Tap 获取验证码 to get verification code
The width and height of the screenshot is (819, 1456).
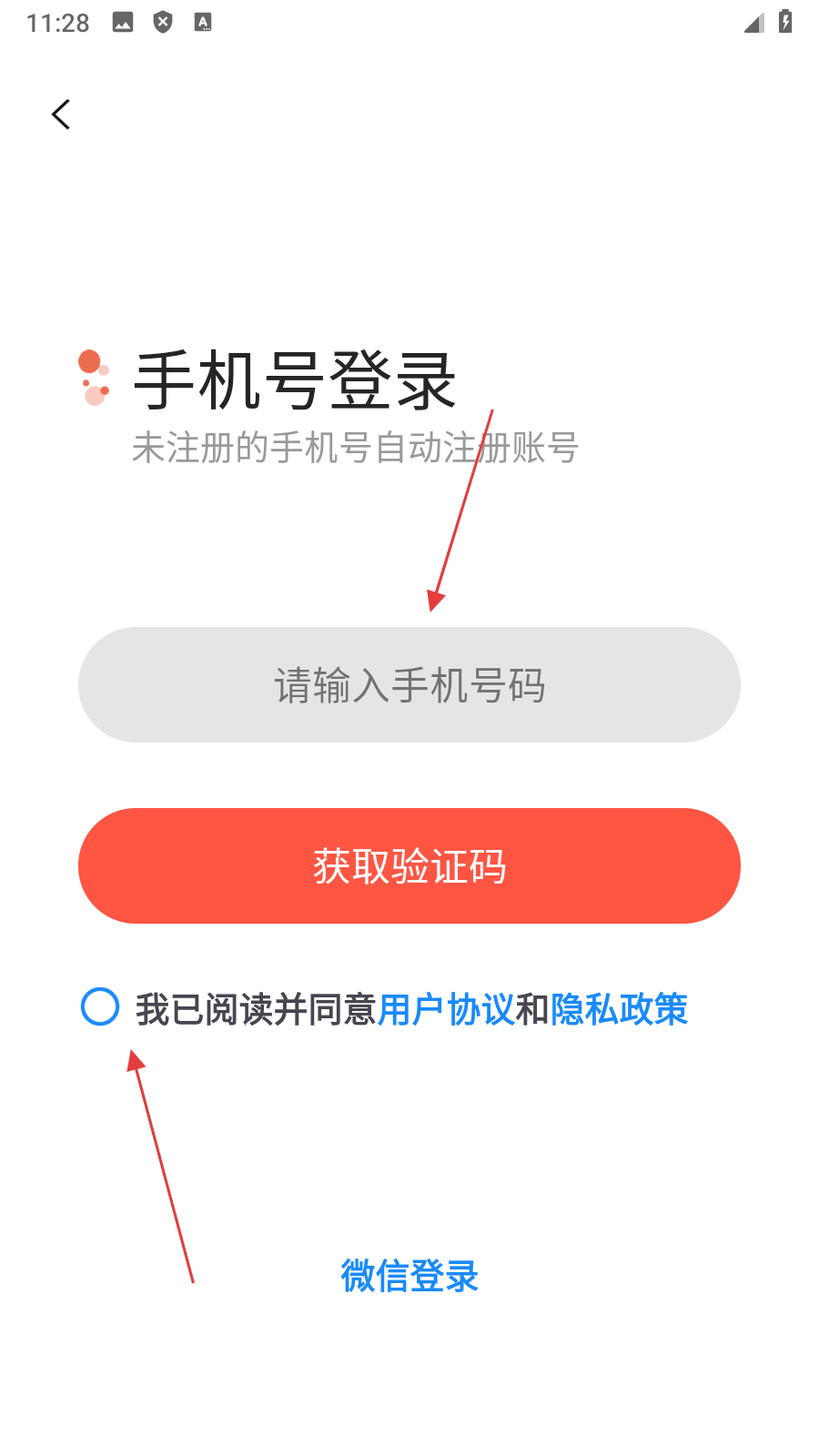click(409, 865)
